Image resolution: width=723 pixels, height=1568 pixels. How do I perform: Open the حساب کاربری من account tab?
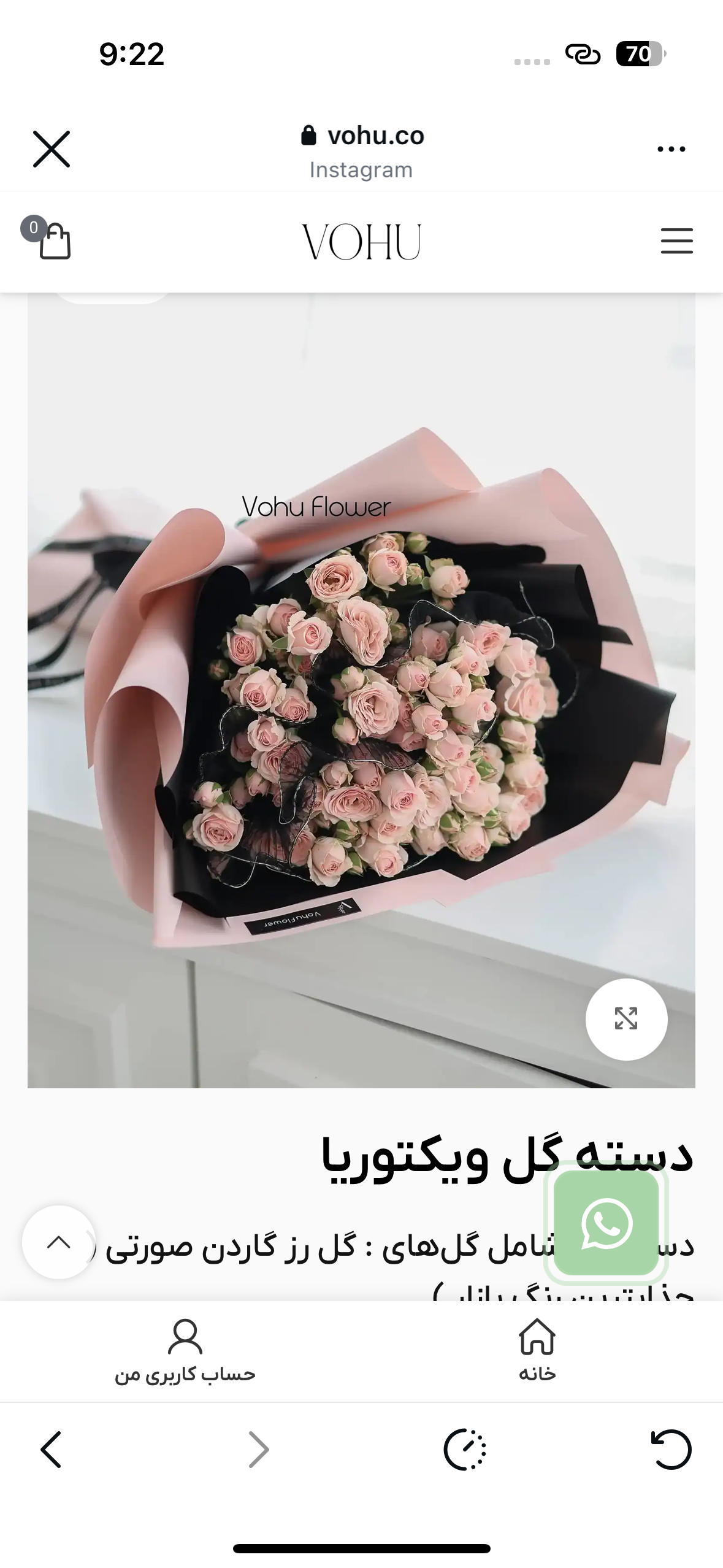pos(185,1350)
